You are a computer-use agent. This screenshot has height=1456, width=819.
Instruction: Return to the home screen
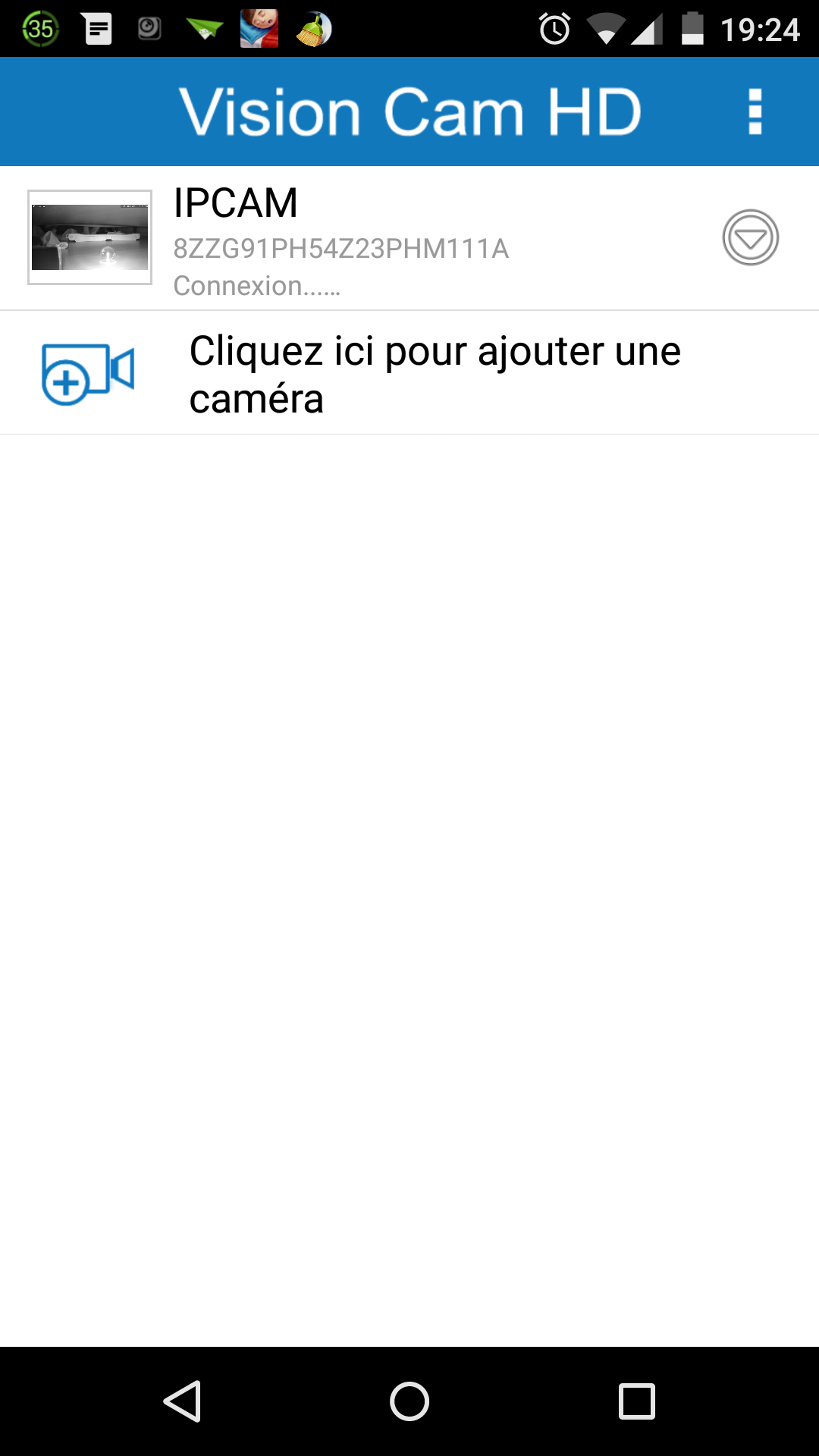tap(409, 1401)
